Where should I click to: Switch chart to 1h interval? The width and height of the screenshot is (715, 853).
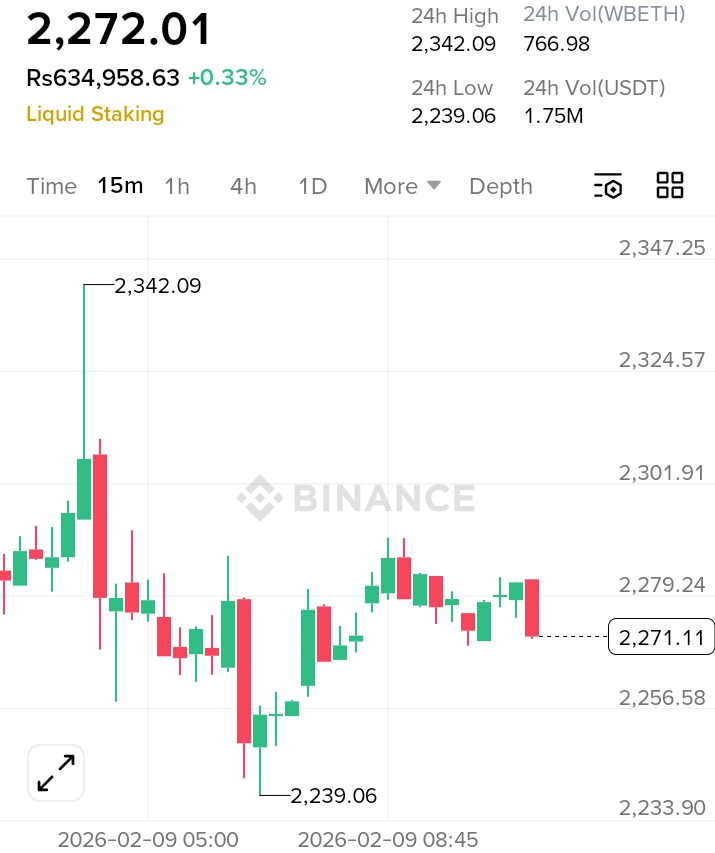point(177,186)
